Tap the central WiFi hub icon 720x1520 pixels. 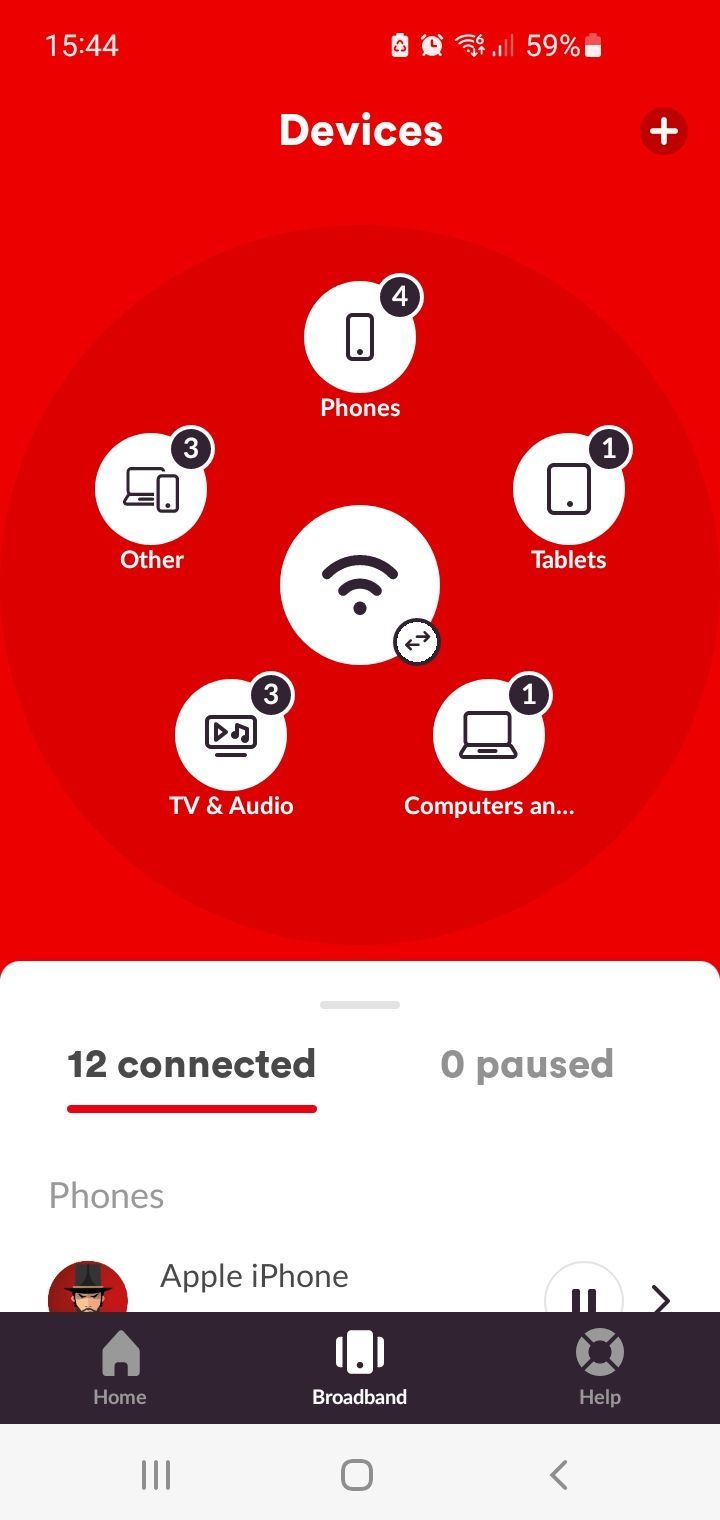pos(358,583)
